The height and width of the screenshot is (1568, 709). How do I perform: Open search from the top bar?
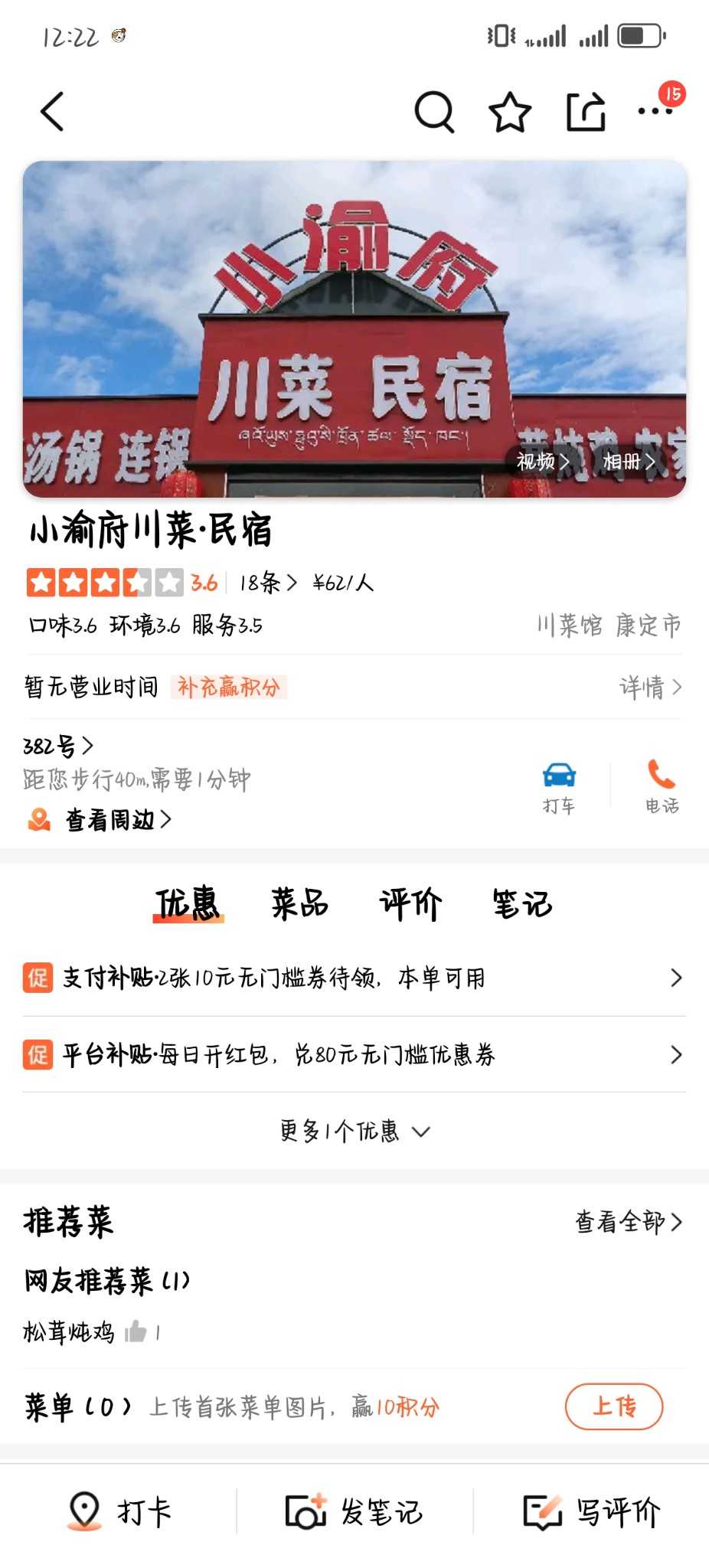(434, 113)
